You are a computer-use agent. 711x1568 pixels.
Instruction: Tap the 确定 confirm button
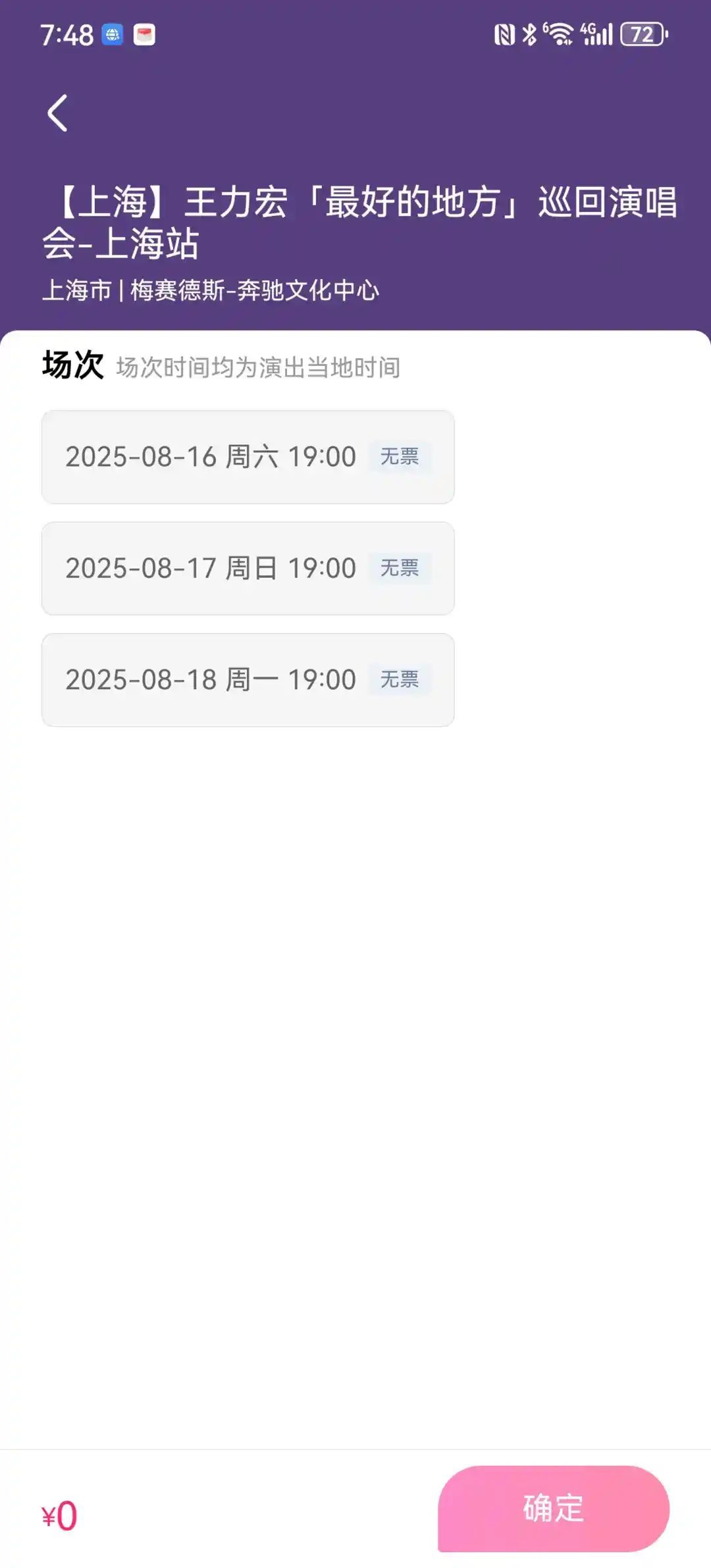(x=554, y=1509)
